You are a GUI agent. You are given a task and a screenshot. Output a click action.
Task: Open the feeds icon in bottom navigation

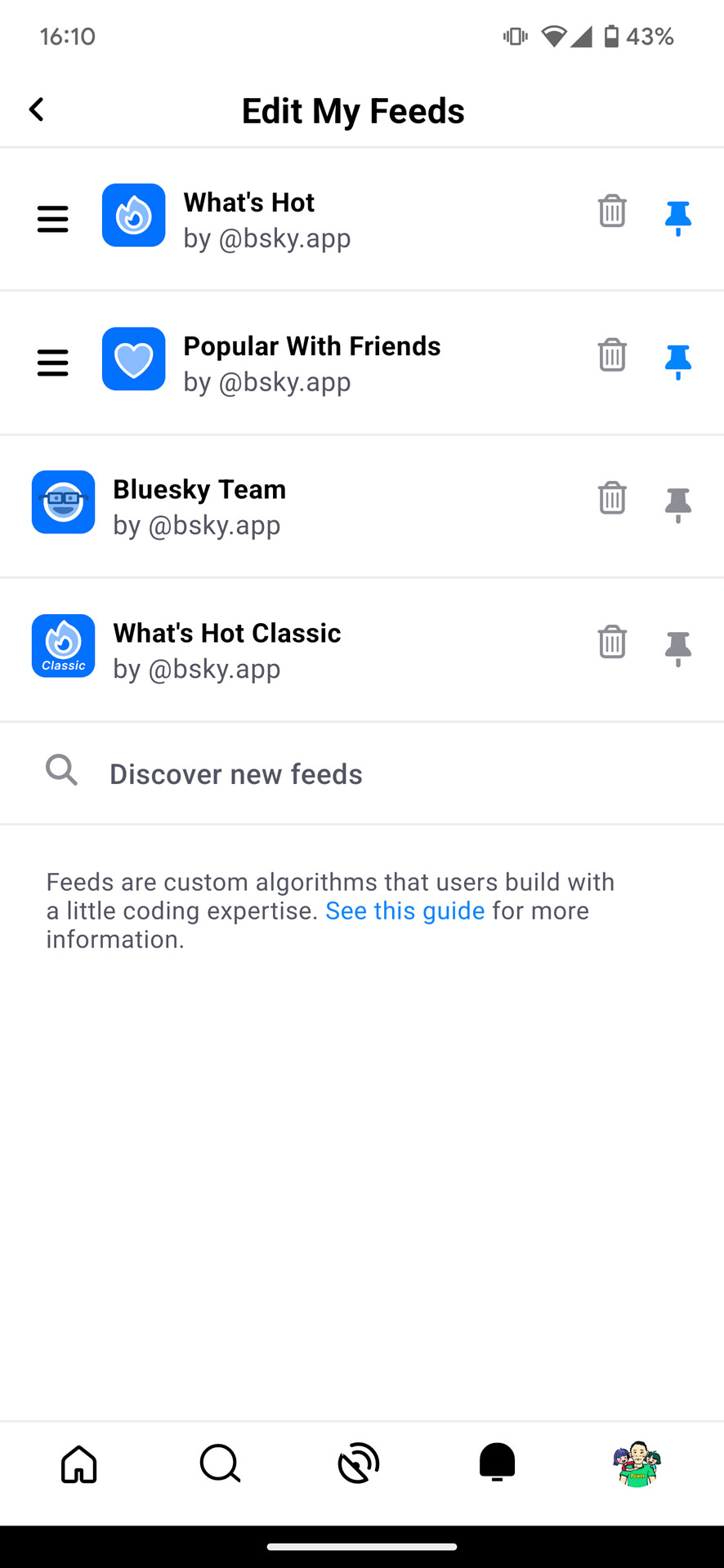tap(358, 1464)
